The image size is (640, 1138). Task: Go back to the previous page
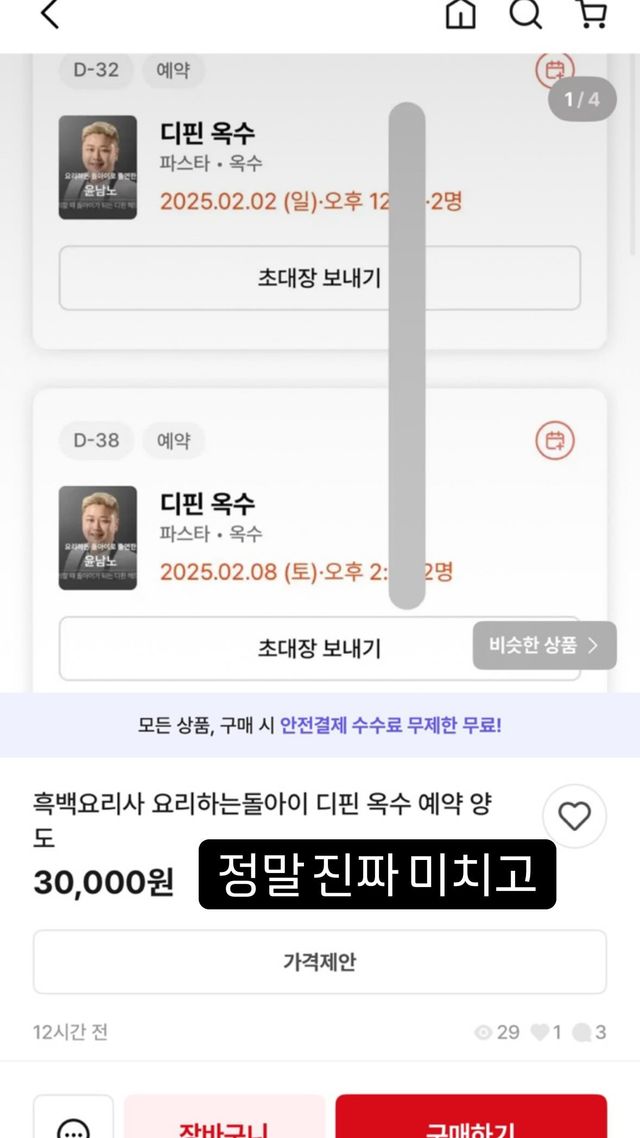tap(50, 15)
